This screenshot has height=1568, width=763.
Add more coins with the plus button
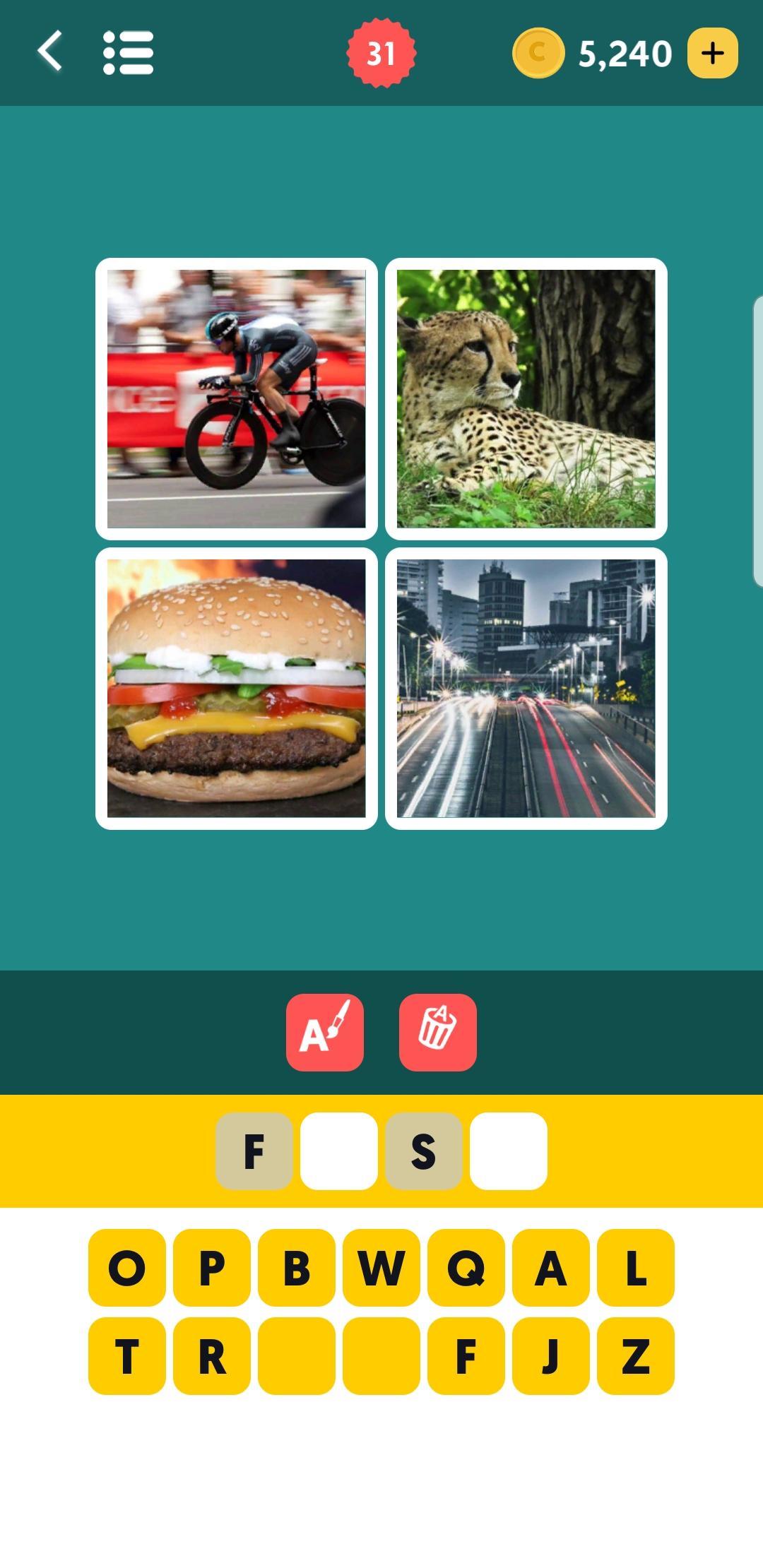tap(712, 53)
